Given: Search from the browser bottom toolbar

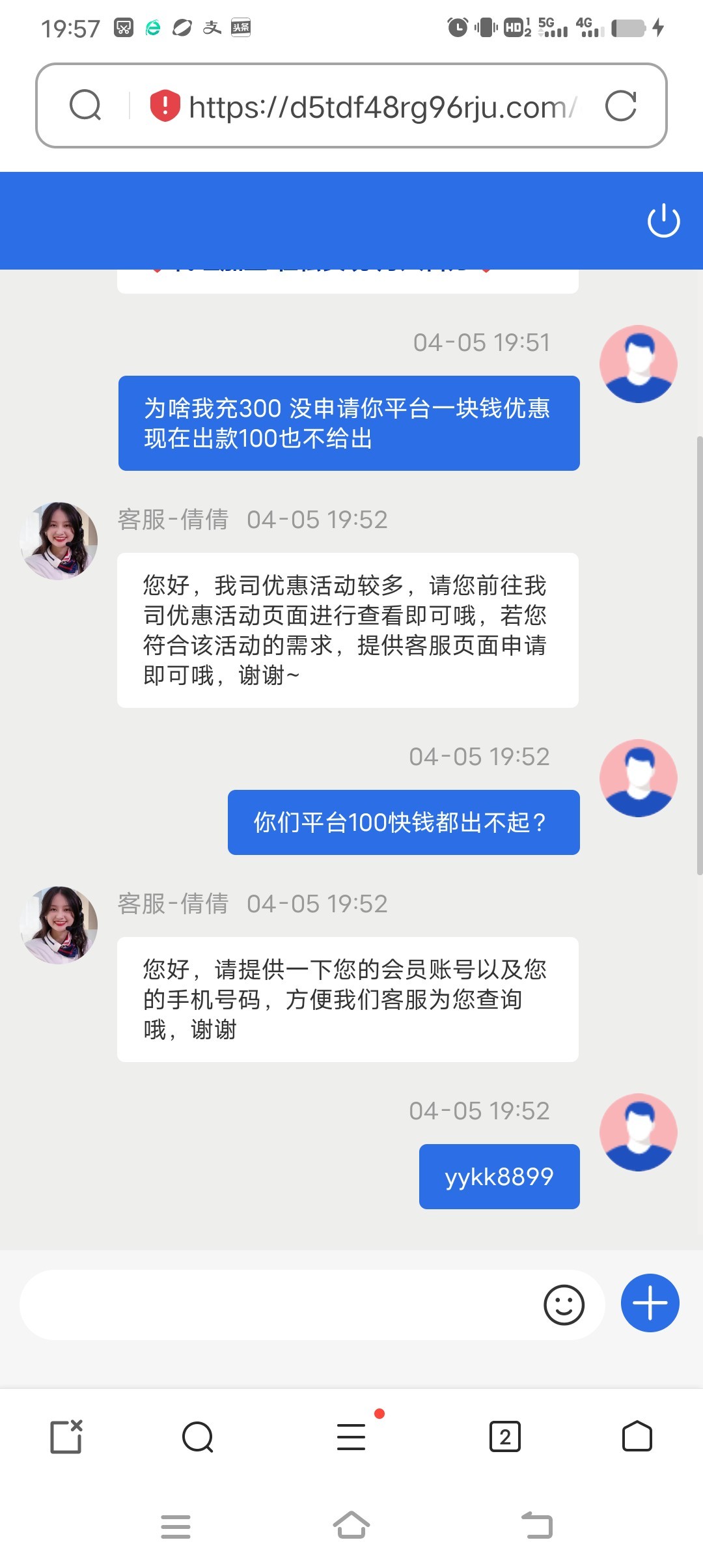Looking at the screenshot, I should pos(198,1436).
